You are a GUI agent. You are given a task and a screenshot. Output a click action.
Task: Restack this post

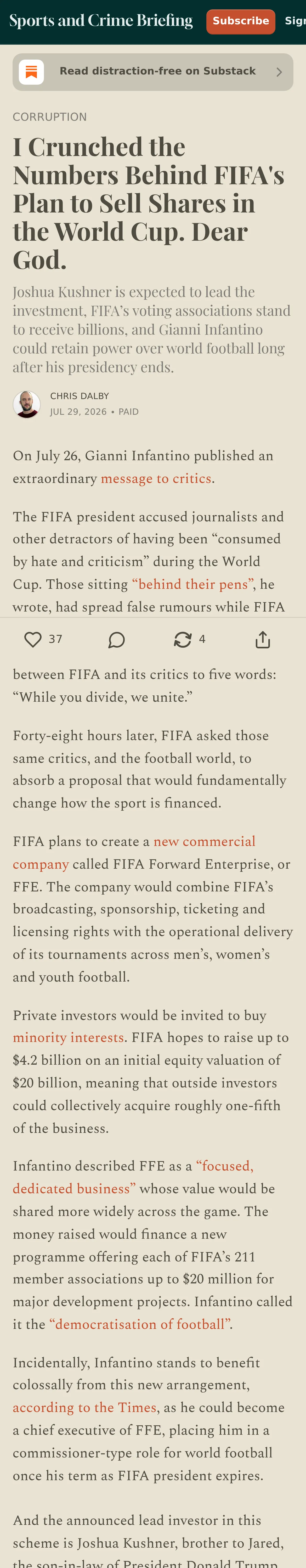182,639
